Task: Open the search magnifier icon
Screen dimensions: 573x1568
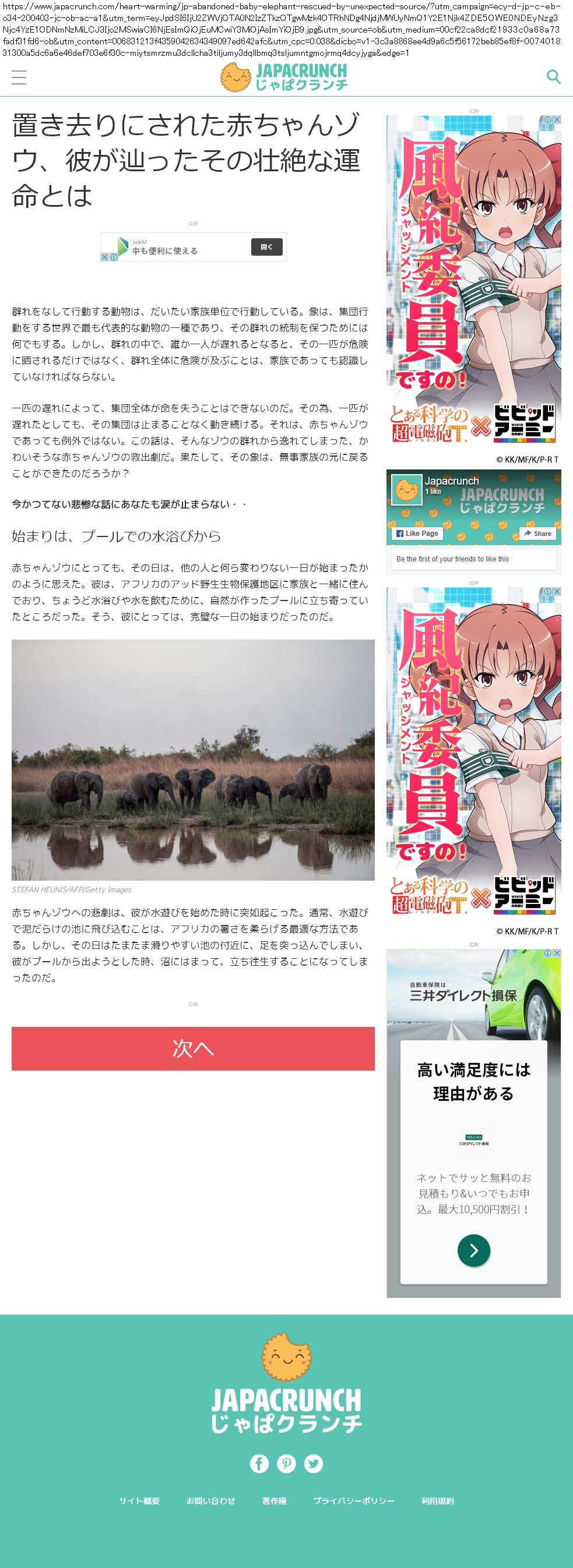Action: (x=553, y=77)
